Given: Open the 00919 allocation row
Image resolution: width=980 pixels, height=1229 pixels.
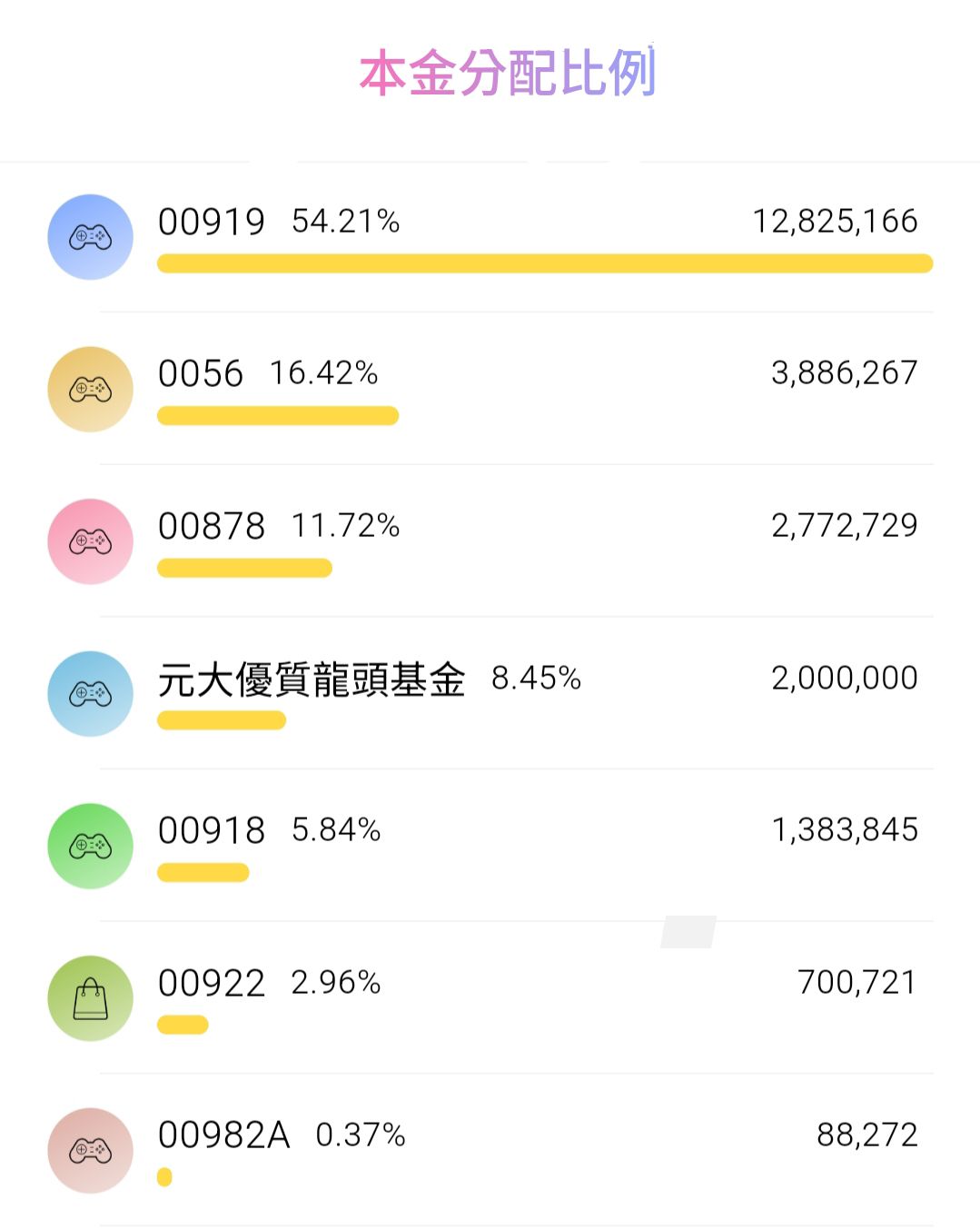Looking at the screenshot, I should tap(490, 236).
